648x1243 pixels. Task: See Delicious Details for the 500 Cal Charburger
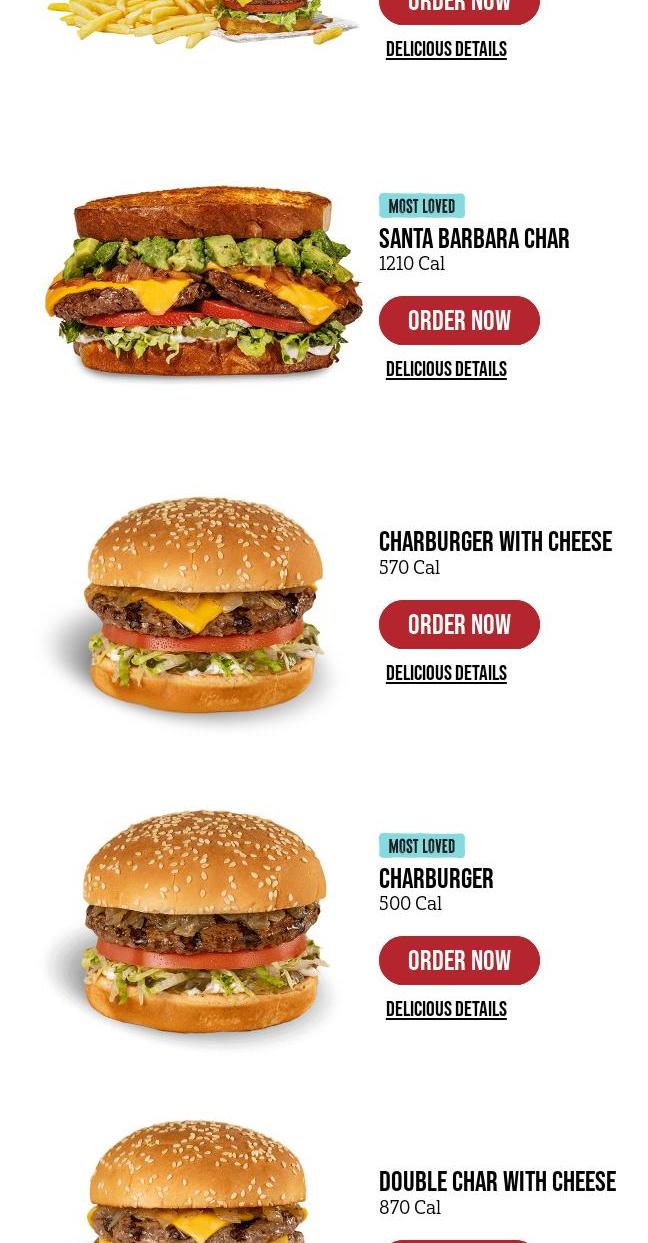pos(446,1010)
